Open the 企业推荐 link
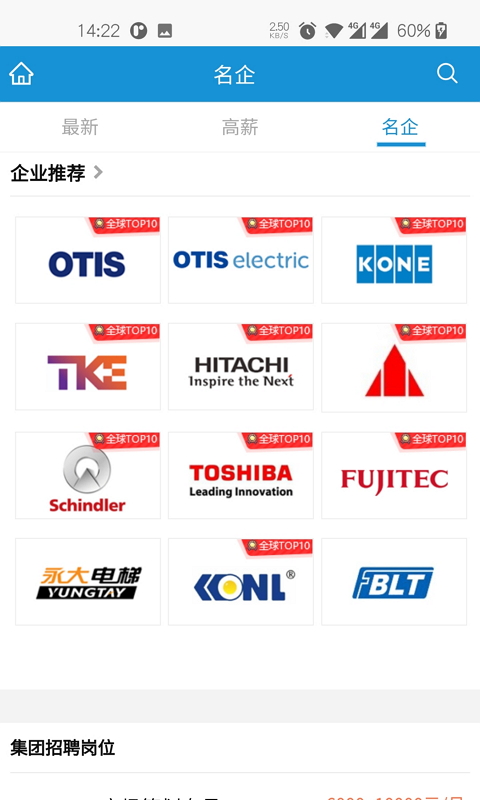The height and width of the screenshot is (800, 480). [x=57, y=173]
